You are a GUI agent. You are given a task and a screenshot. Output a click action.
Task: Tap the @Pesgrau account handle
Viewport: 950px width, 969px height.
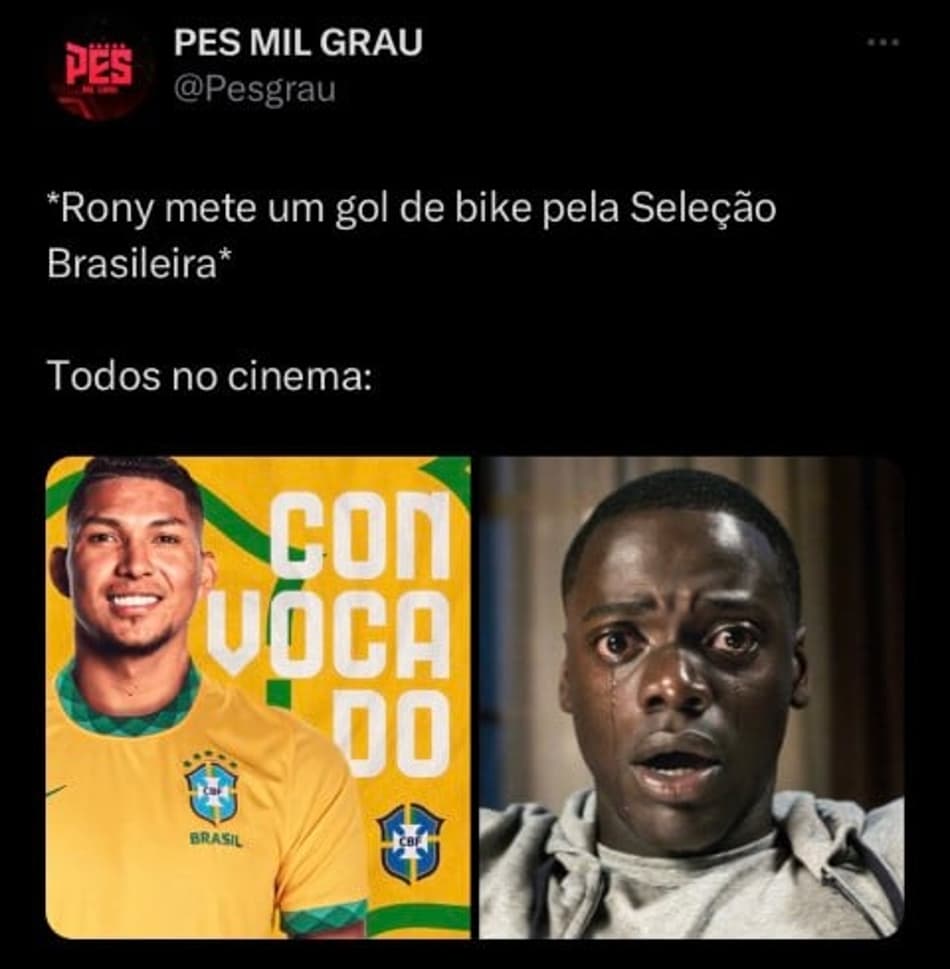point(255,90)
